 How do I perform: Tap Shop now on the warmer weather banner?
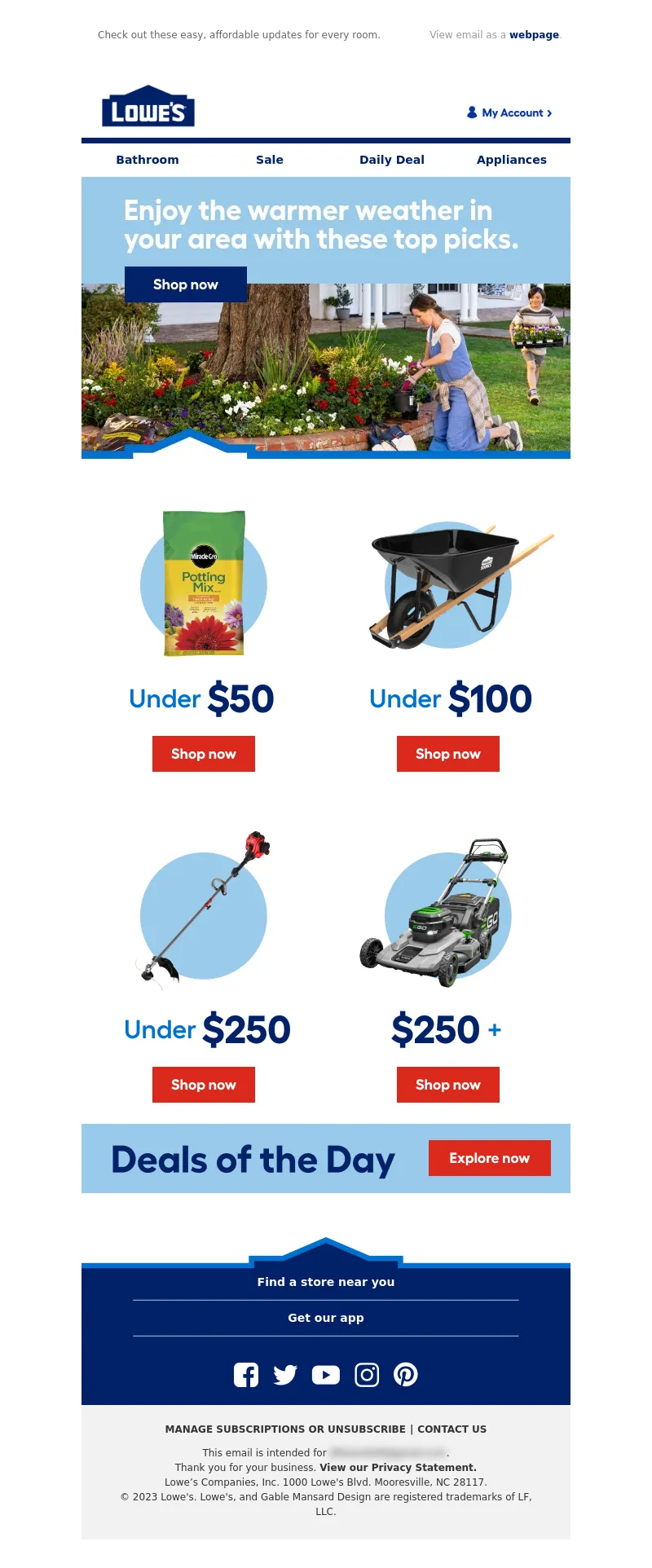click(186, 284)
